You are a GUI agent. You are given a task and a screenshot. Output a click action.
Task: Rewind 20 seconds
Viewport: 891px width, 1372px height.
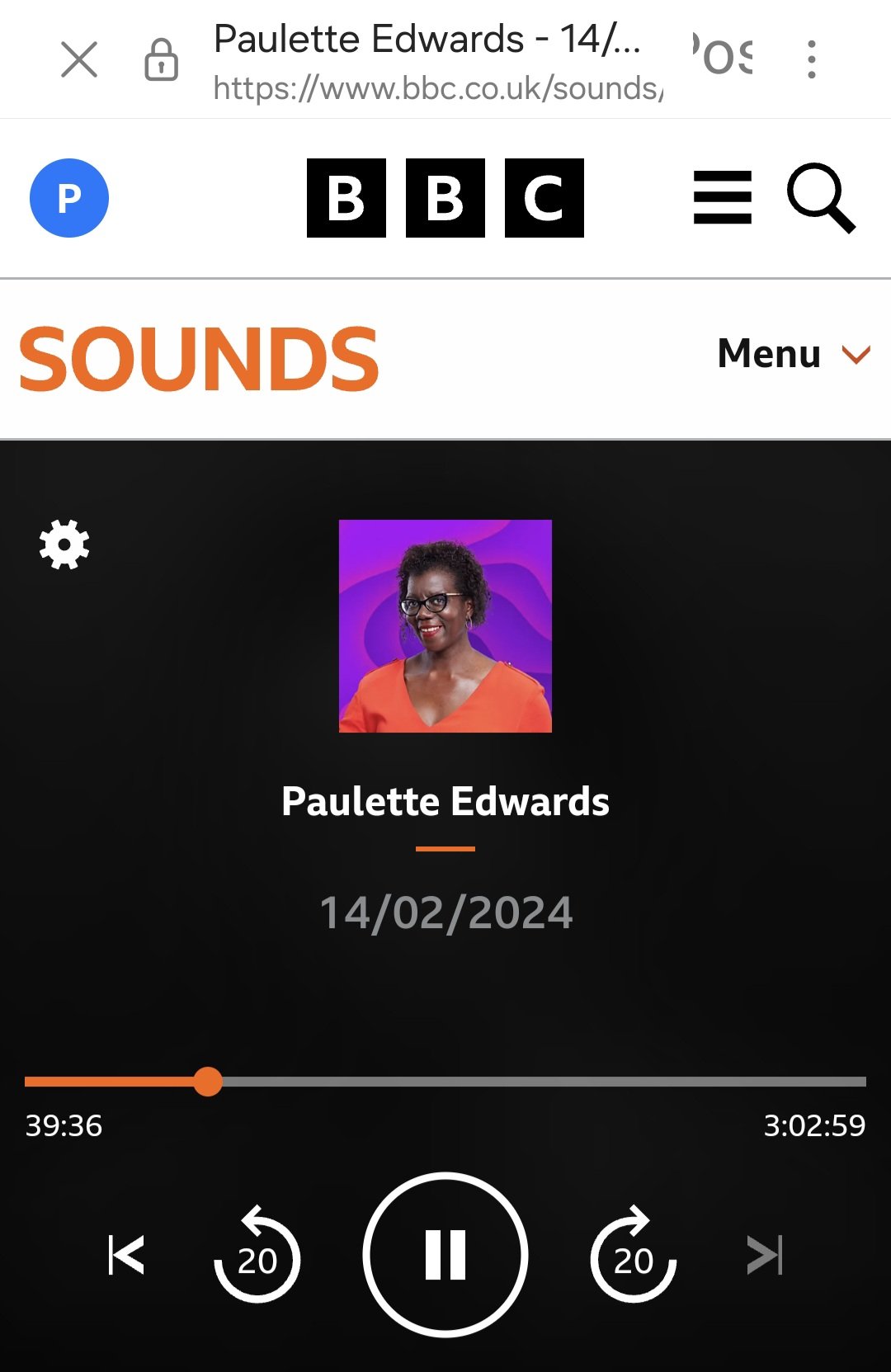(x=257, y=1255)
